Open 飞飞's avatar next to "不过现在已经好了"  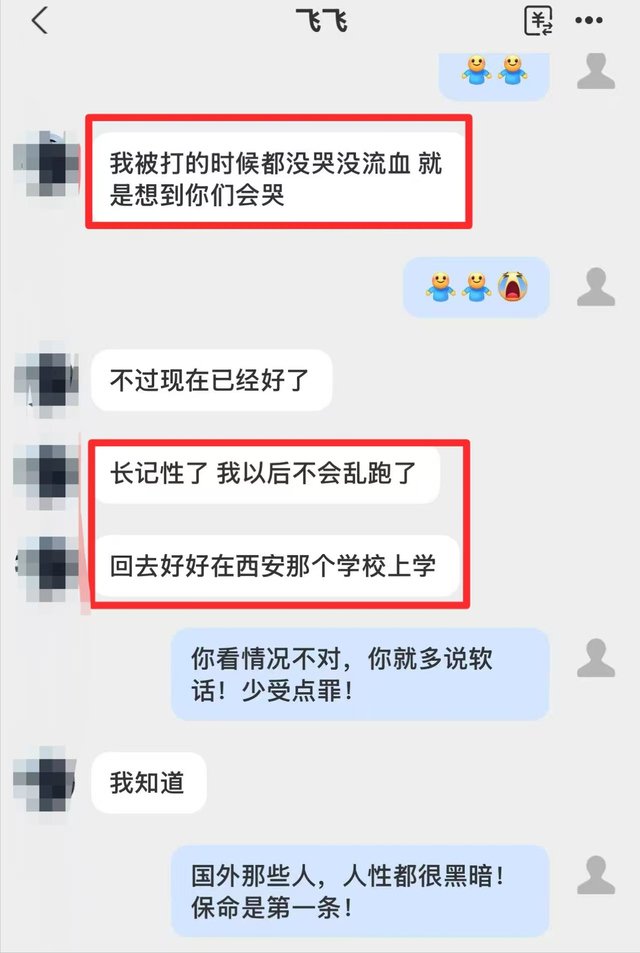[47, 380]
